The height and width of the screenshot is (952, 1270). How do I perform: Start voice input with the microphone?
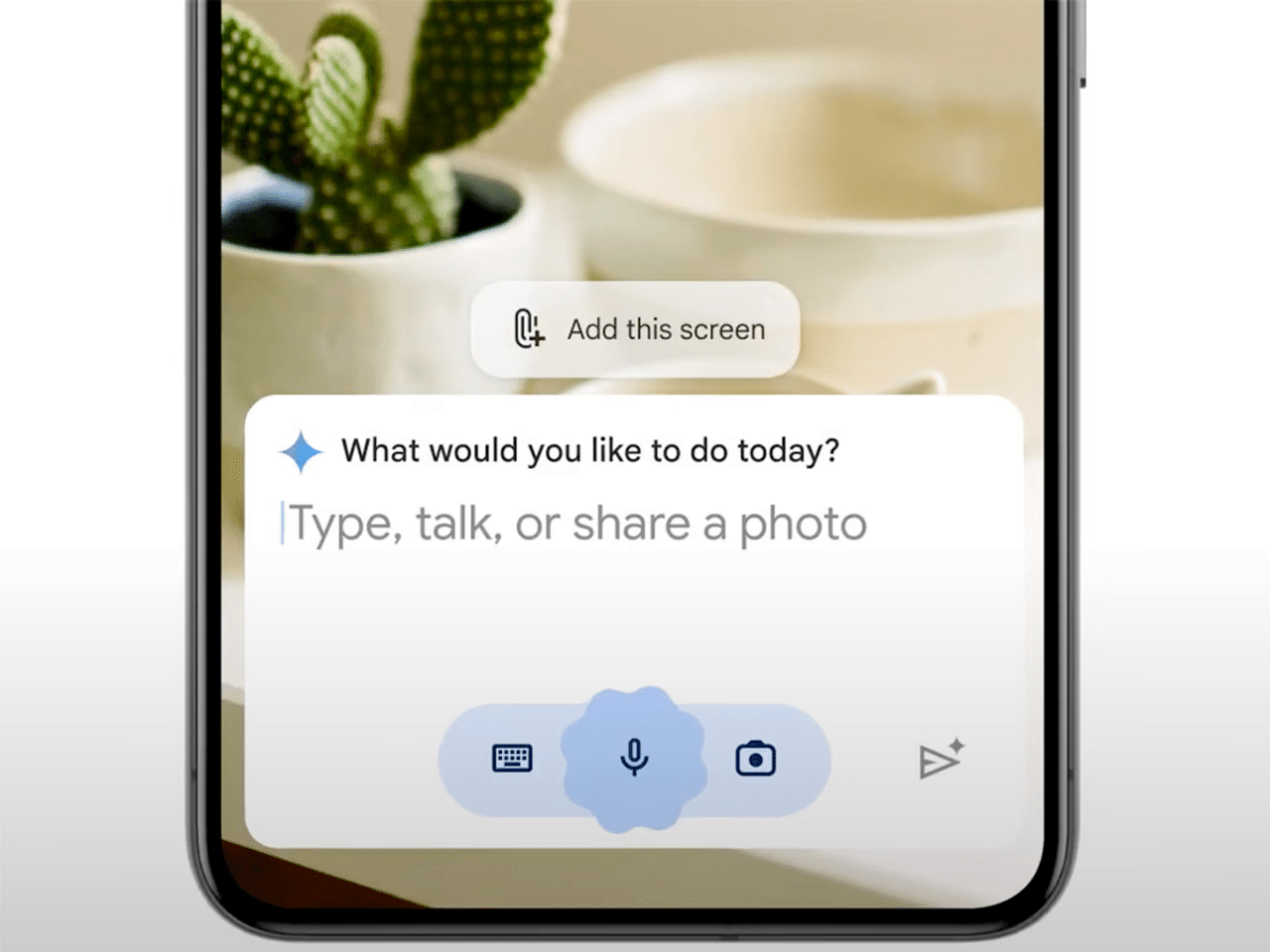[634, 759]
